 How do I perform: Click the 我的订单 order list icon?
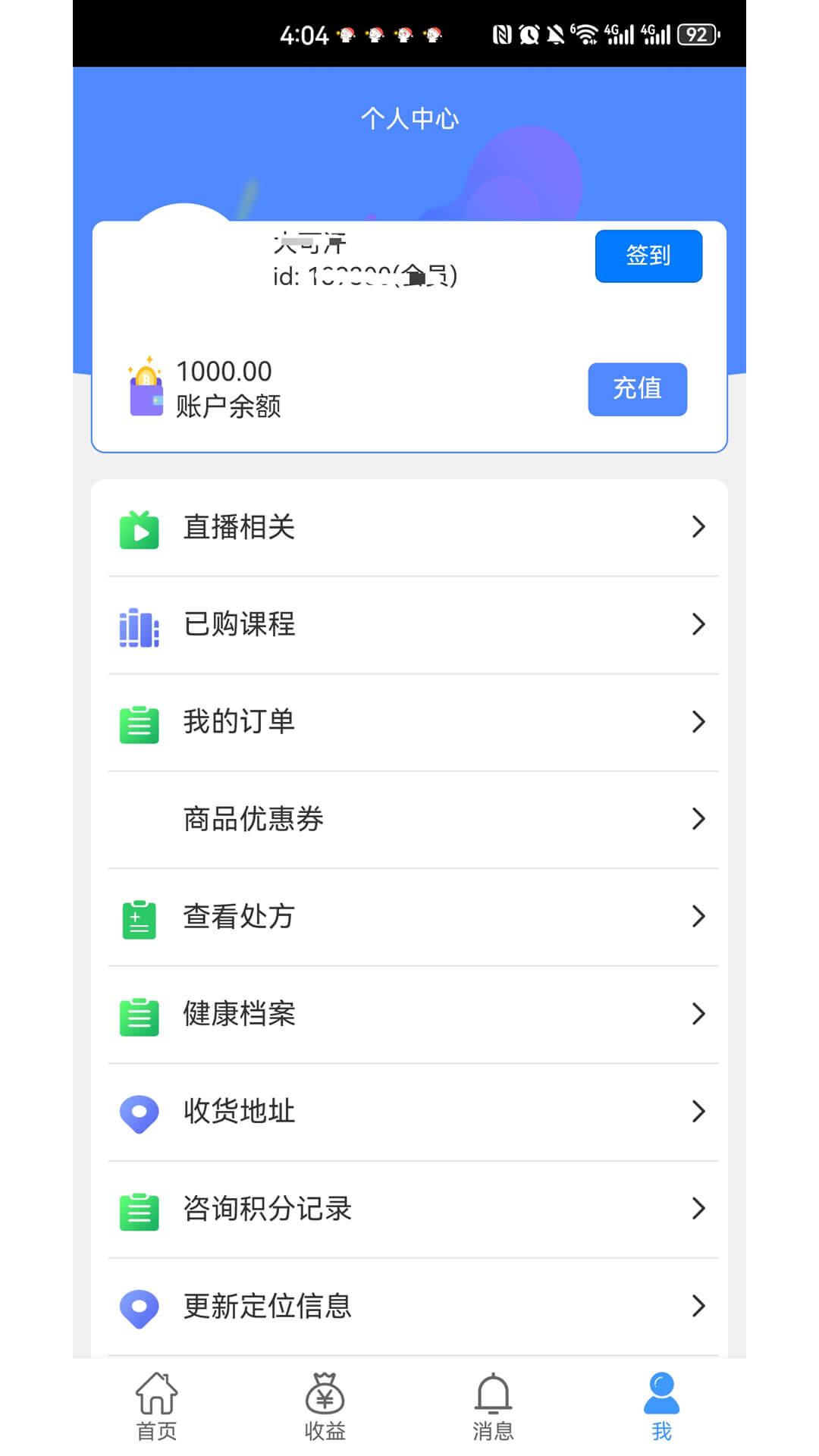[x=139, y=723]
